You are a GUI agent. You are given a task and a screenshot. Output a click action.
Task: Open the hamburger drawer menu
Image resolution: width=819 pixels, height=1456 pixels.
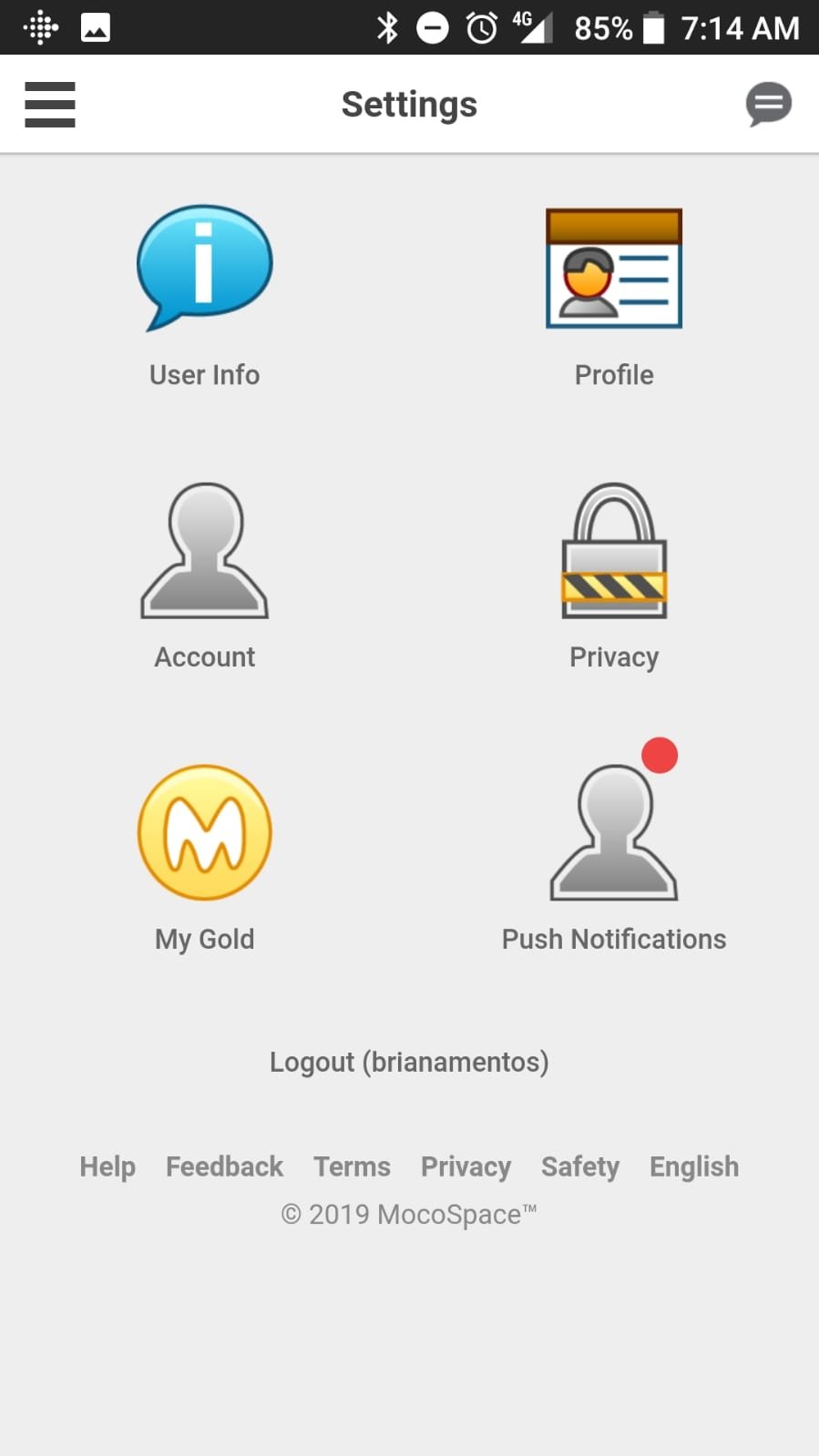(x=50, y=105)
